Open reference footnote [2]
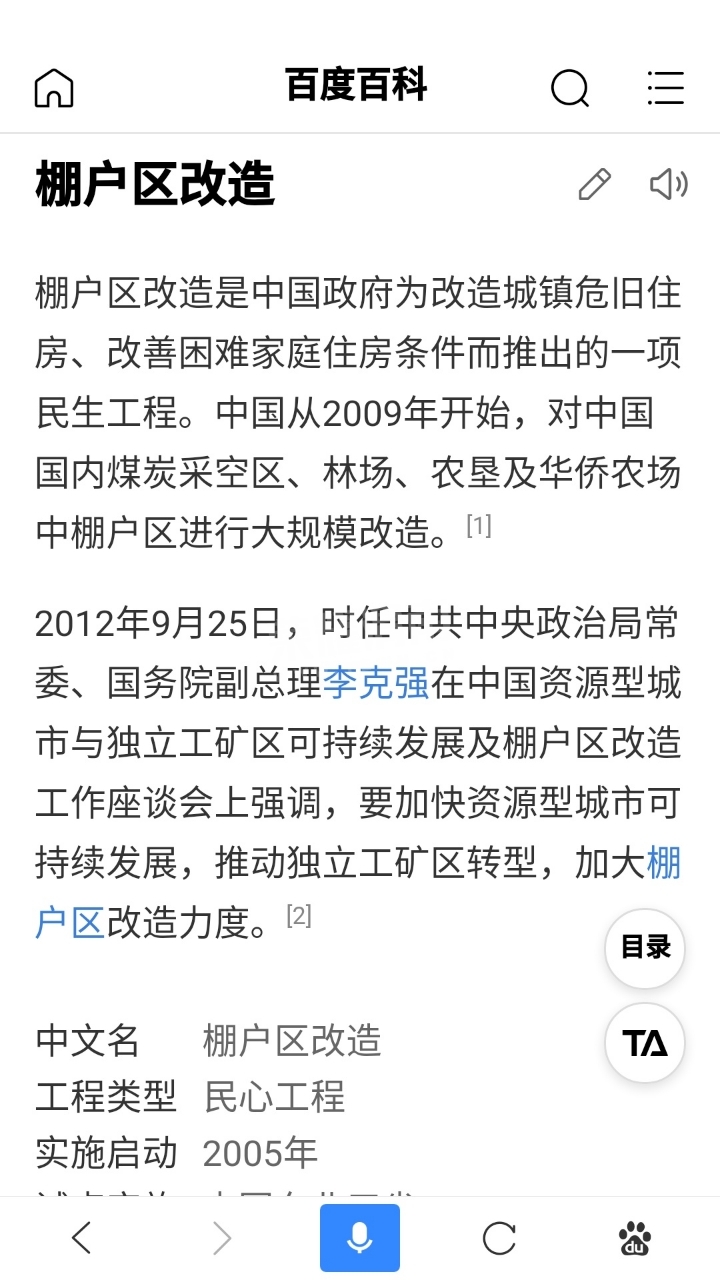 [x=299, y=915]
